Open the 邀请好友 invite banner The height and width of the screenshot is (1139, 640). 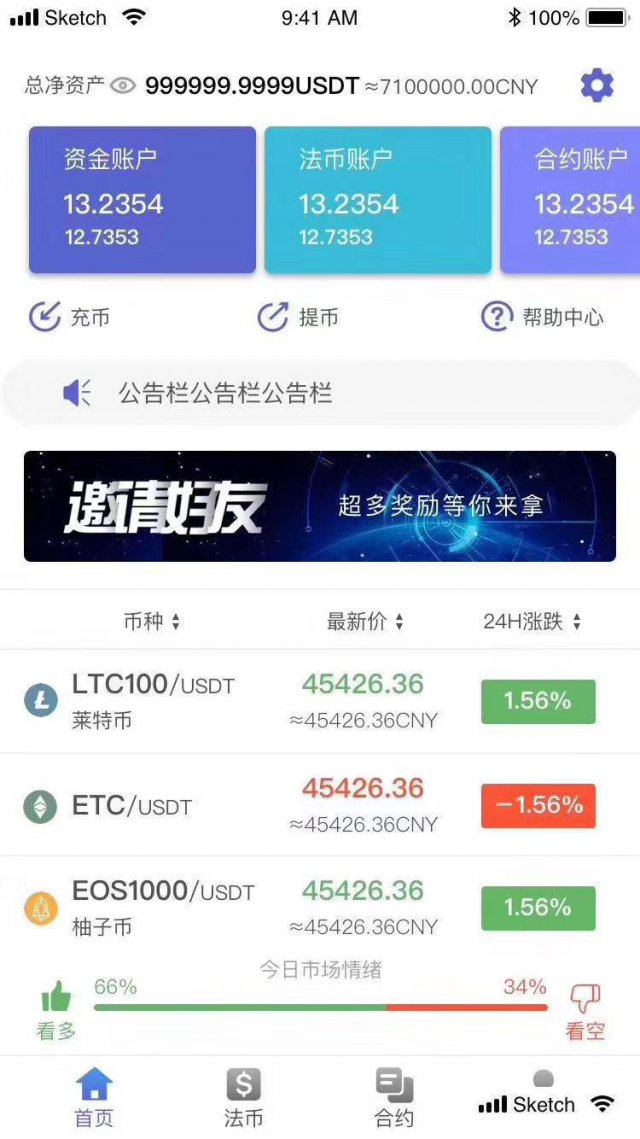point(320,506)
